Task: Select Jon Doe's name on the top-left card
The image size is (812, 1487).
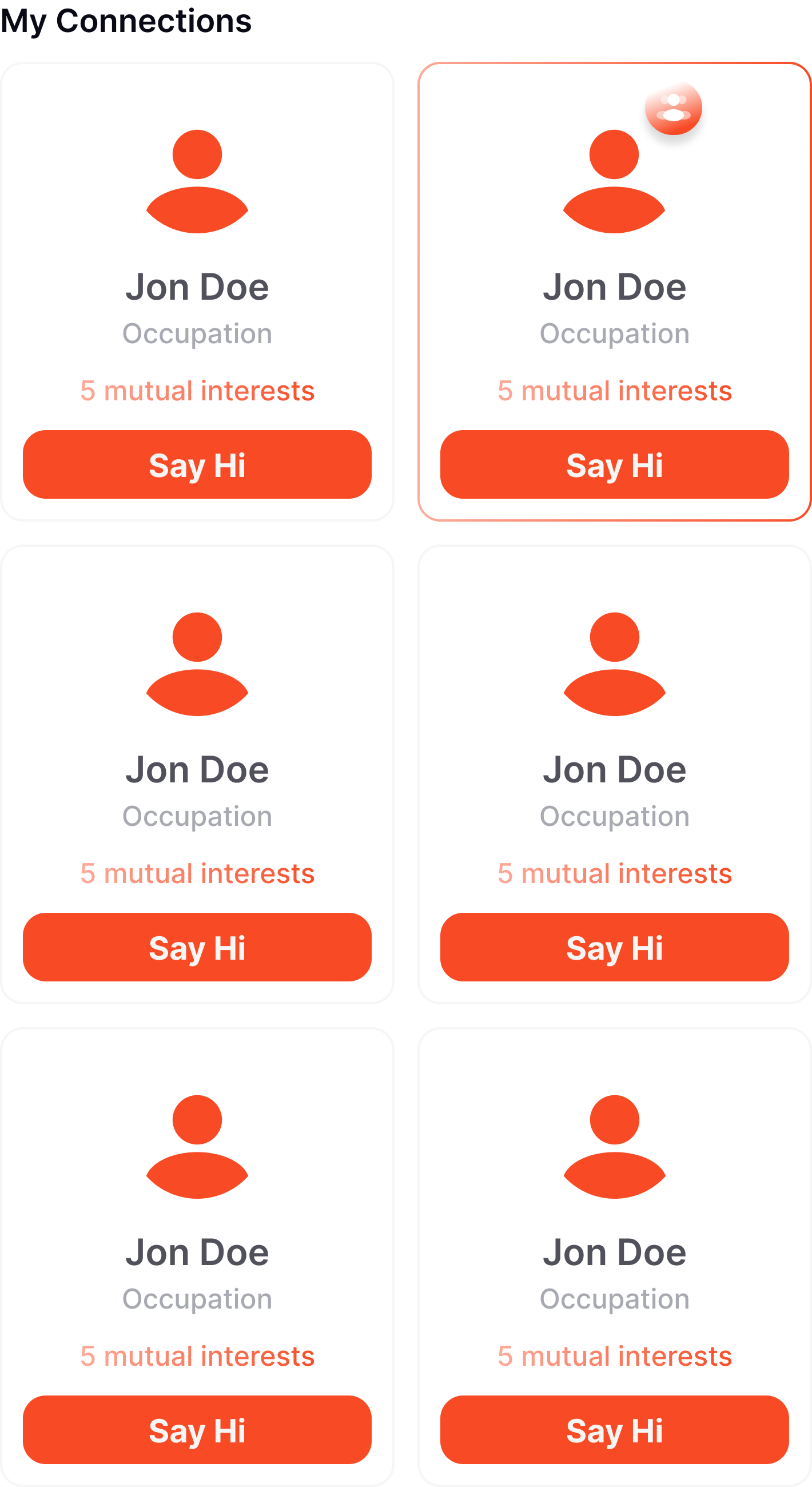Action: click(197, 286)
